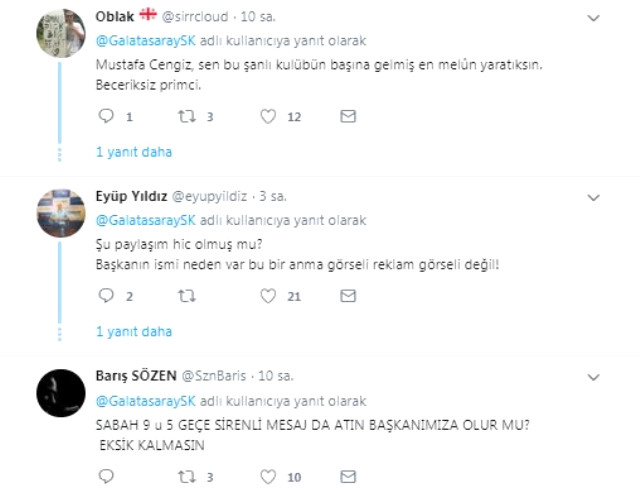The height and width of the screenshot is (492, 640).
Task: Retweet Eyüp Yıldız's tweet
Action: [x=187, y=296]
